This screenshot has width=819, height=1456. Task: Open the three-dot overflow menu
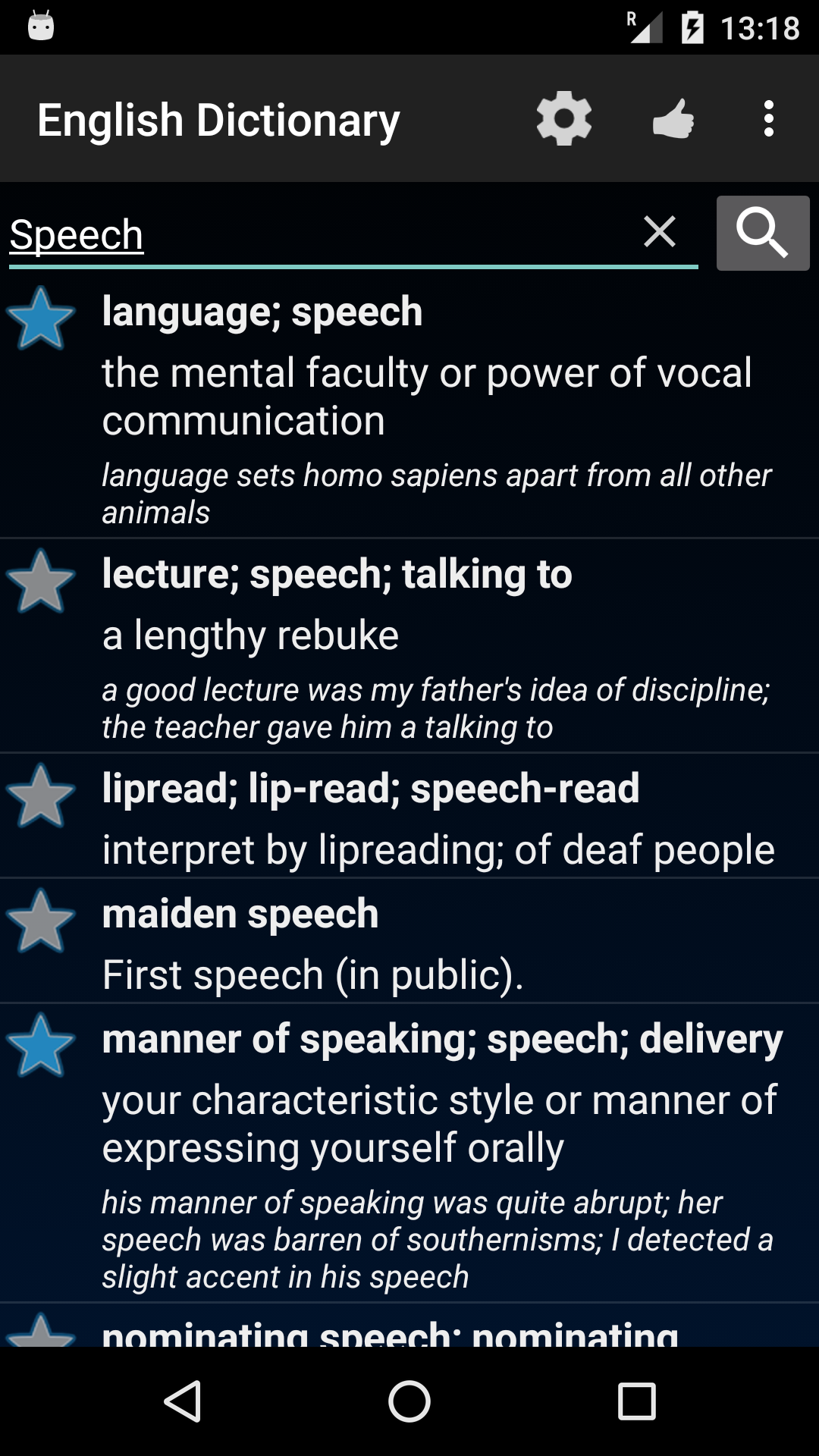click(768, 118)
